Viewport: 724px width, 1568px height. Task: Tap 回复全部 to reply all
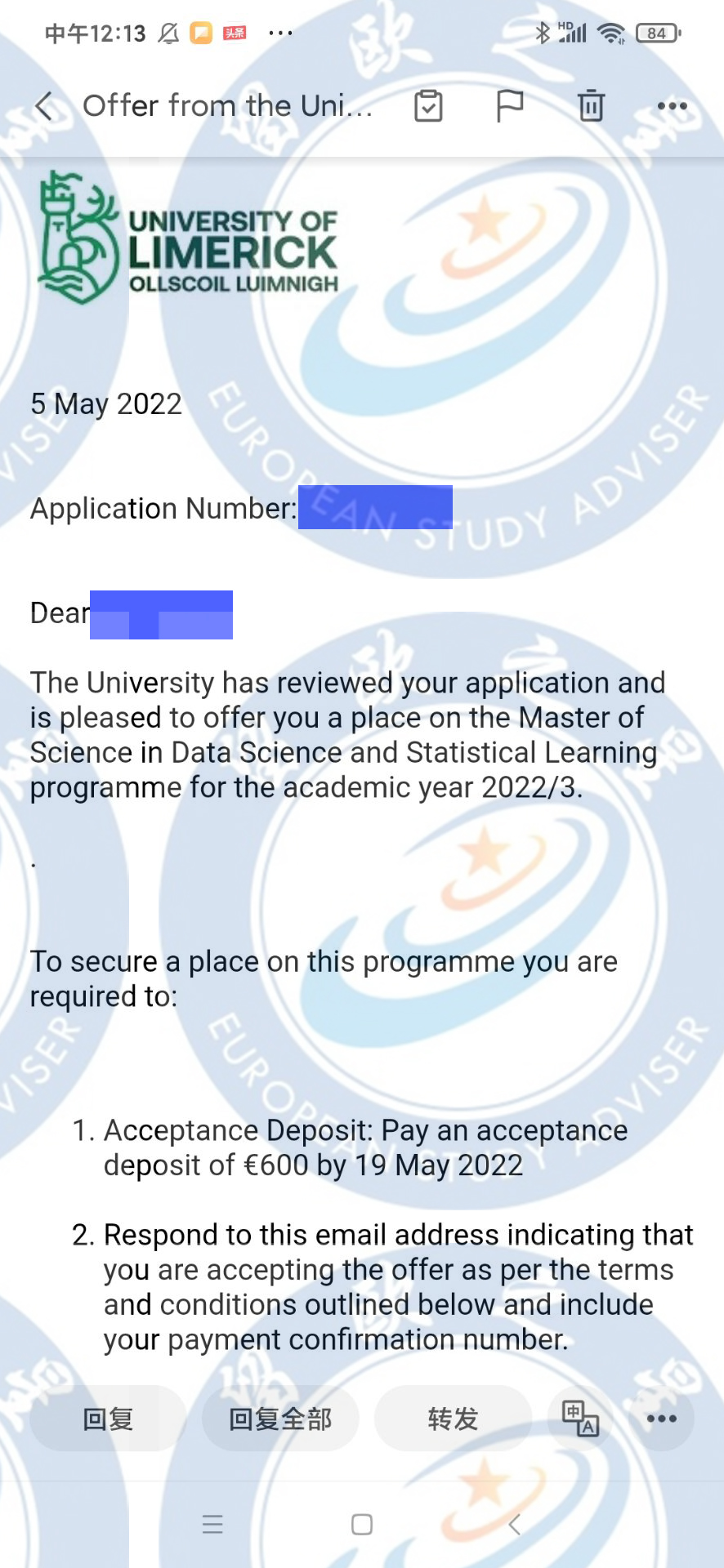280,1419
